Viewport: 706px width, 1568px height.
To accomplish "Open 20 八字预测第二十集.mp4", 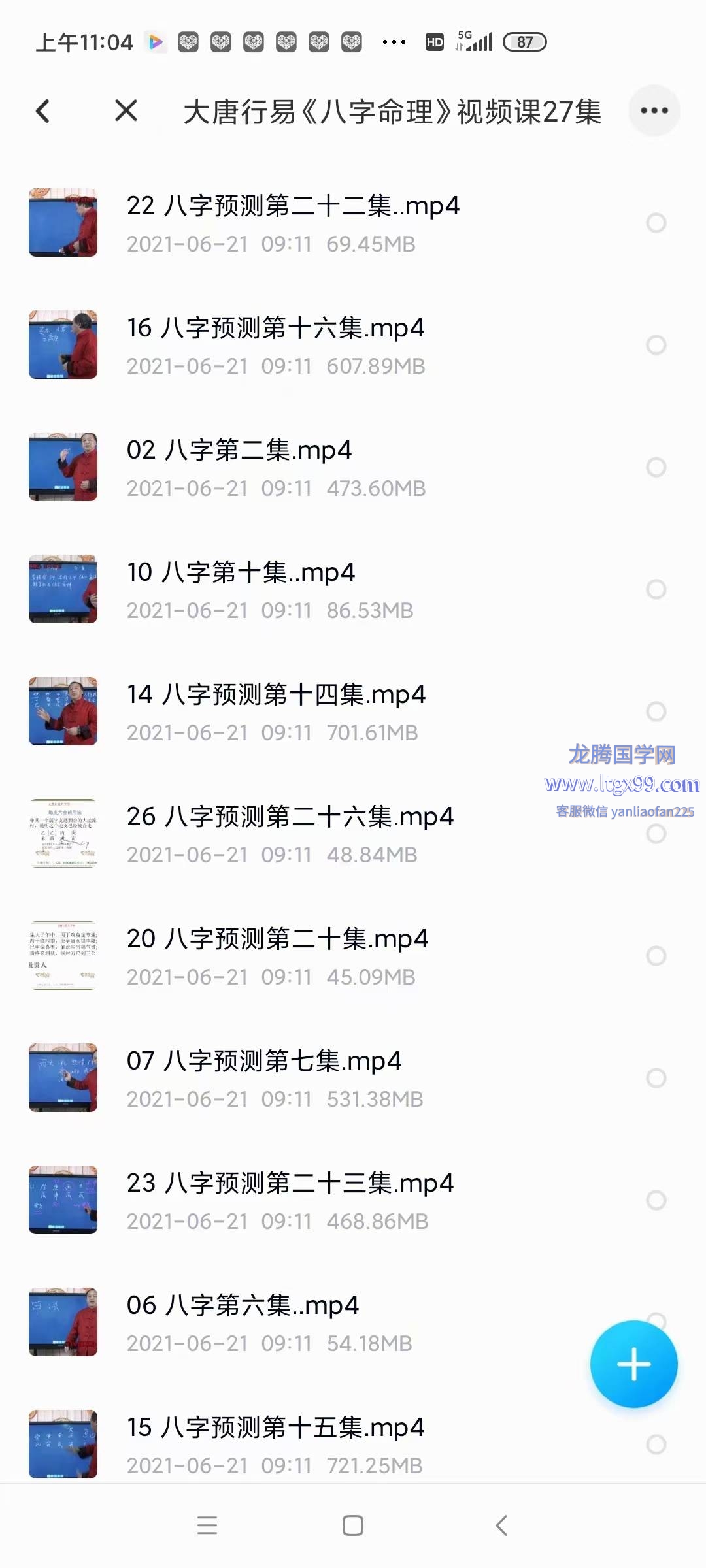I will (x=277, y=939).
